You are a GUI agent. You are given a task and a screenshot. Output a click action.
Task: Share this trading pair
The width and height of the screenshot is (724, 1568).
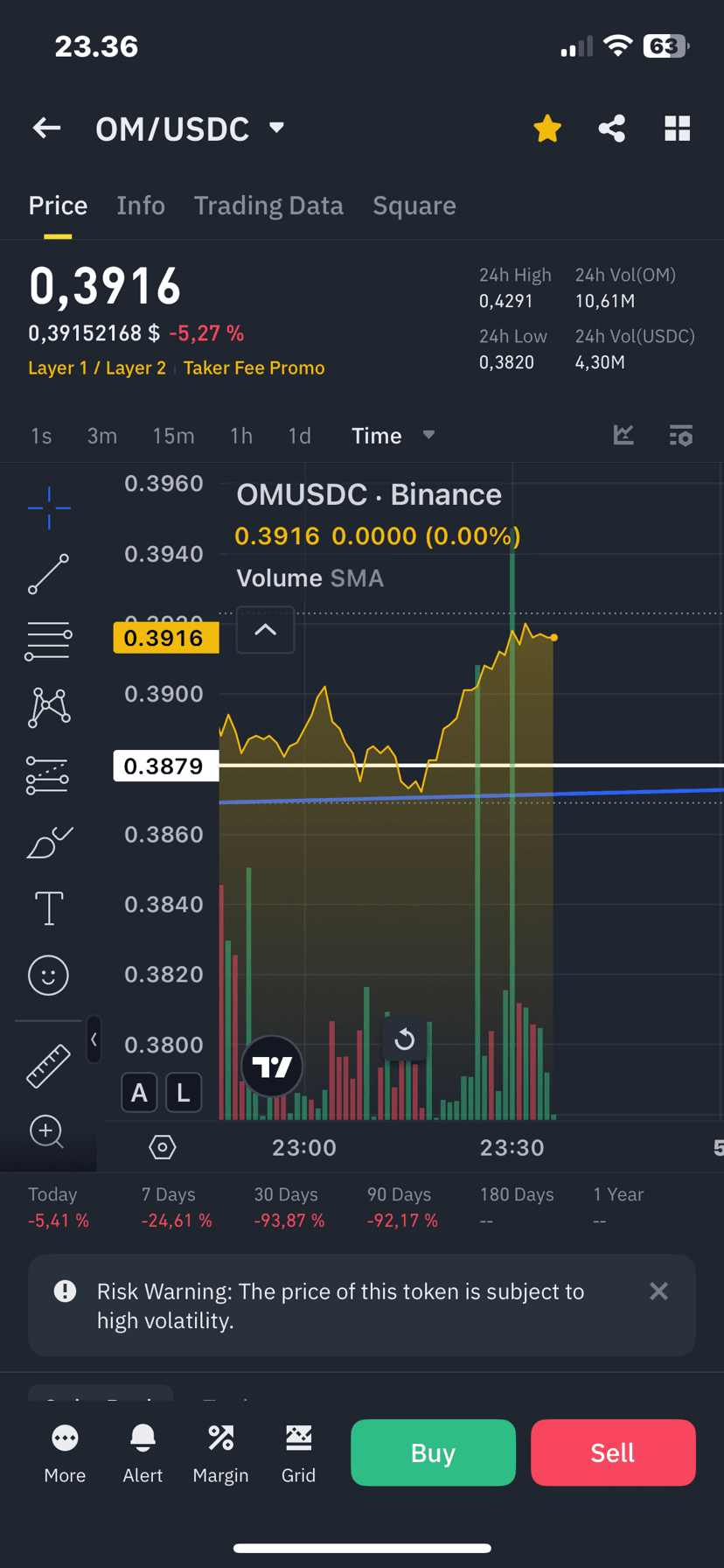pyautogui.click(x=611, y=129)
